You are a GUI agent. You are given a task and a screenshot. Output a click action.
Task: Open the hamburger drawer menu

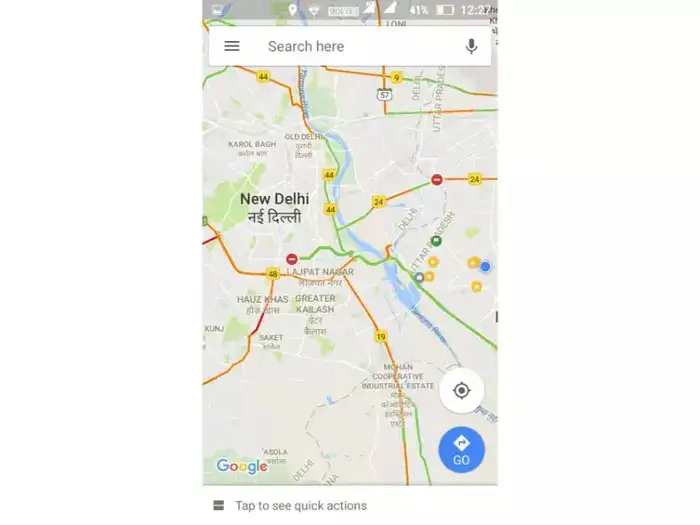pyautogui.click(x=232, y=46)
